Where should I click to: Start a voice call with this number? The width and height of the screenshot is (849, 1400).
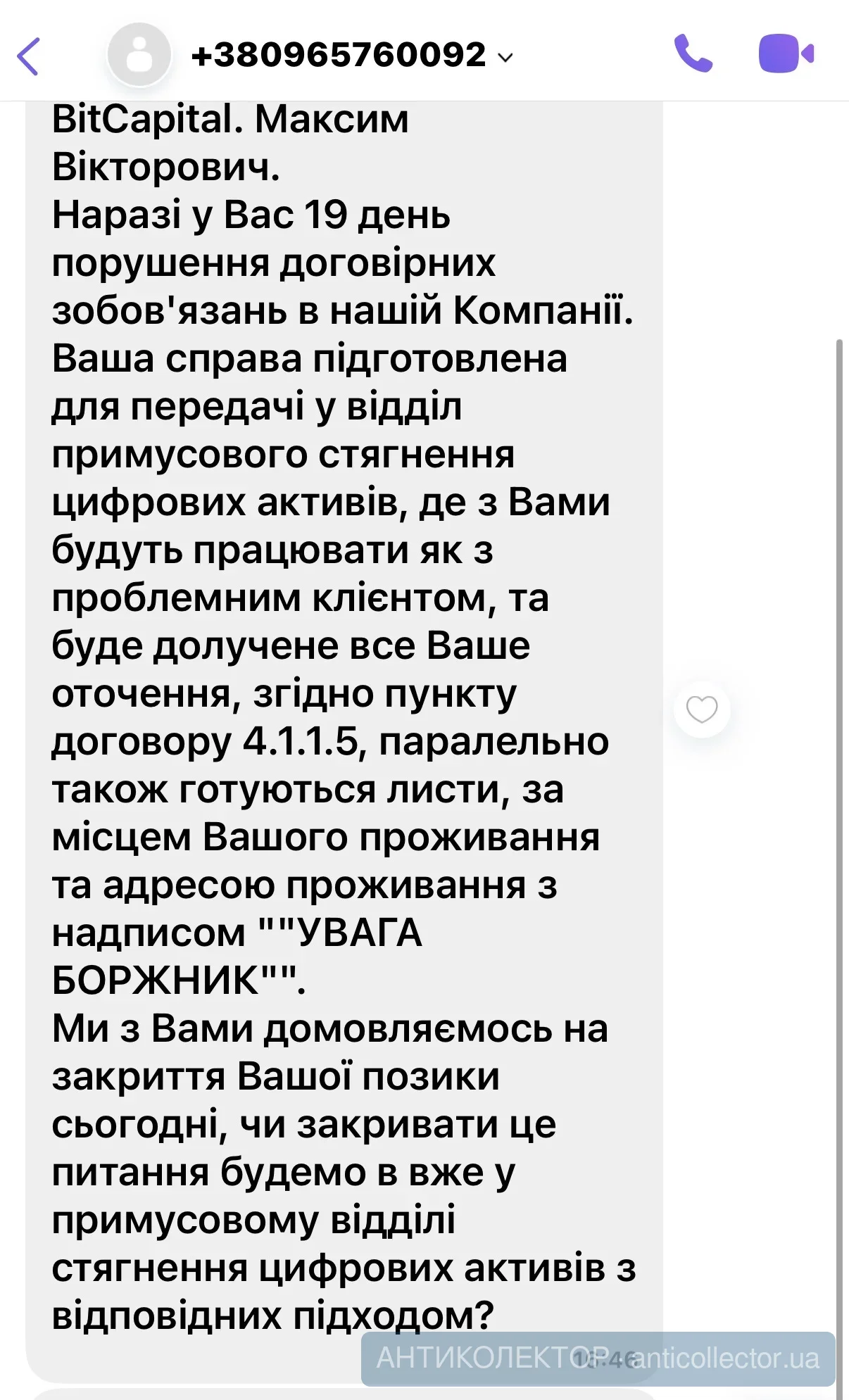693,53
